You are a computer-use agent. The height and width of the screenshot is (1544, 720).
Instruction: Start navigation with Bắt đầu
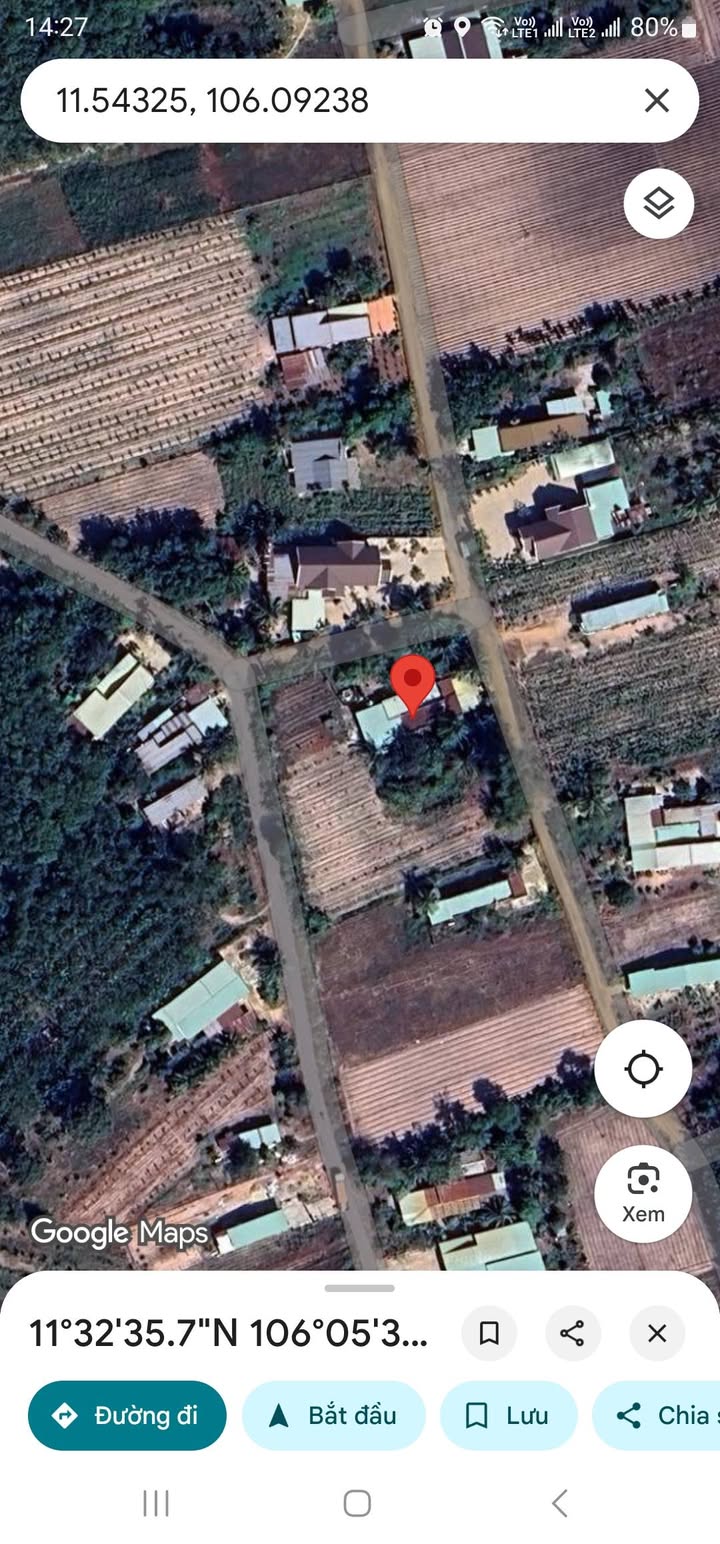pyautogui.click(x=334, y=1415)
